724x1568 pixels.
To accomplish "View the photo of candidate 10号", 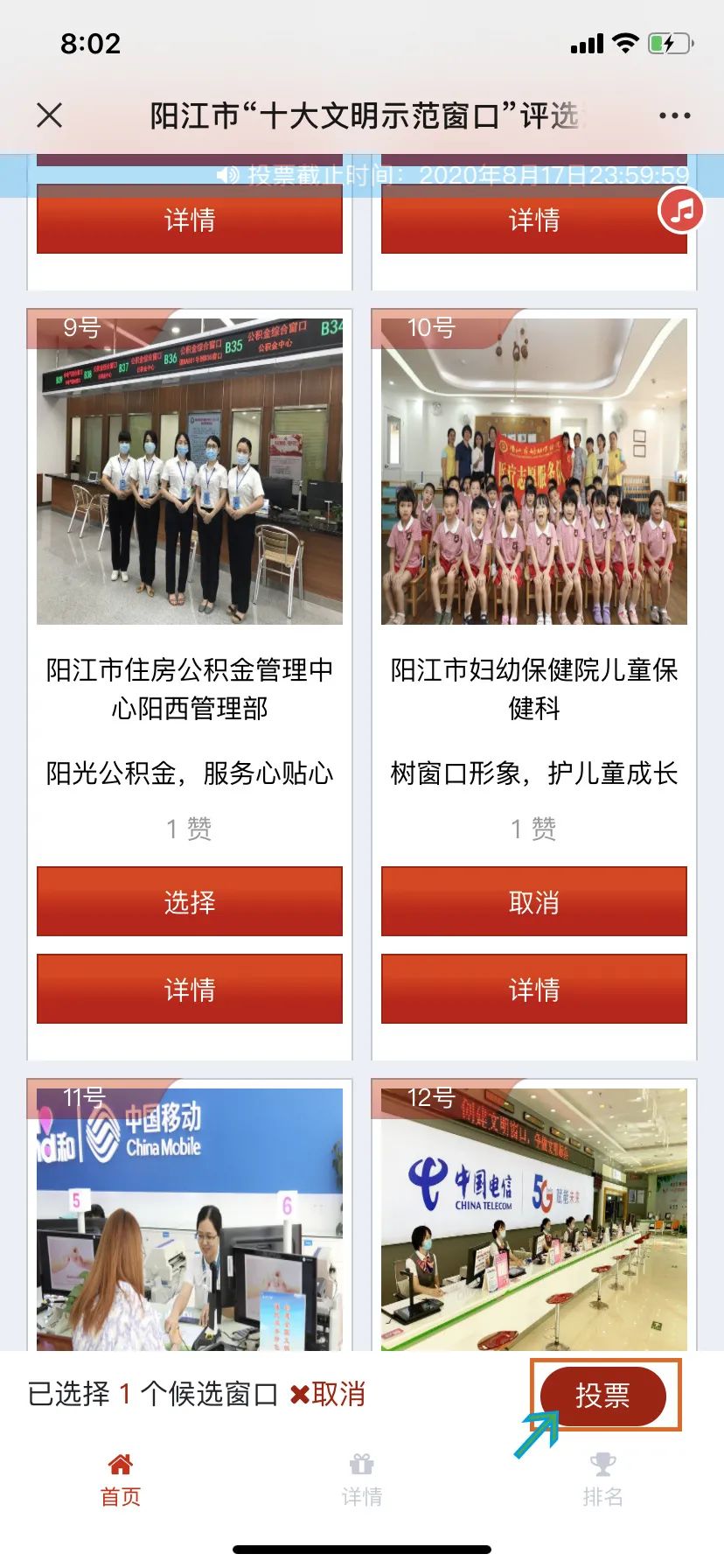I will (x=533, y=471).
